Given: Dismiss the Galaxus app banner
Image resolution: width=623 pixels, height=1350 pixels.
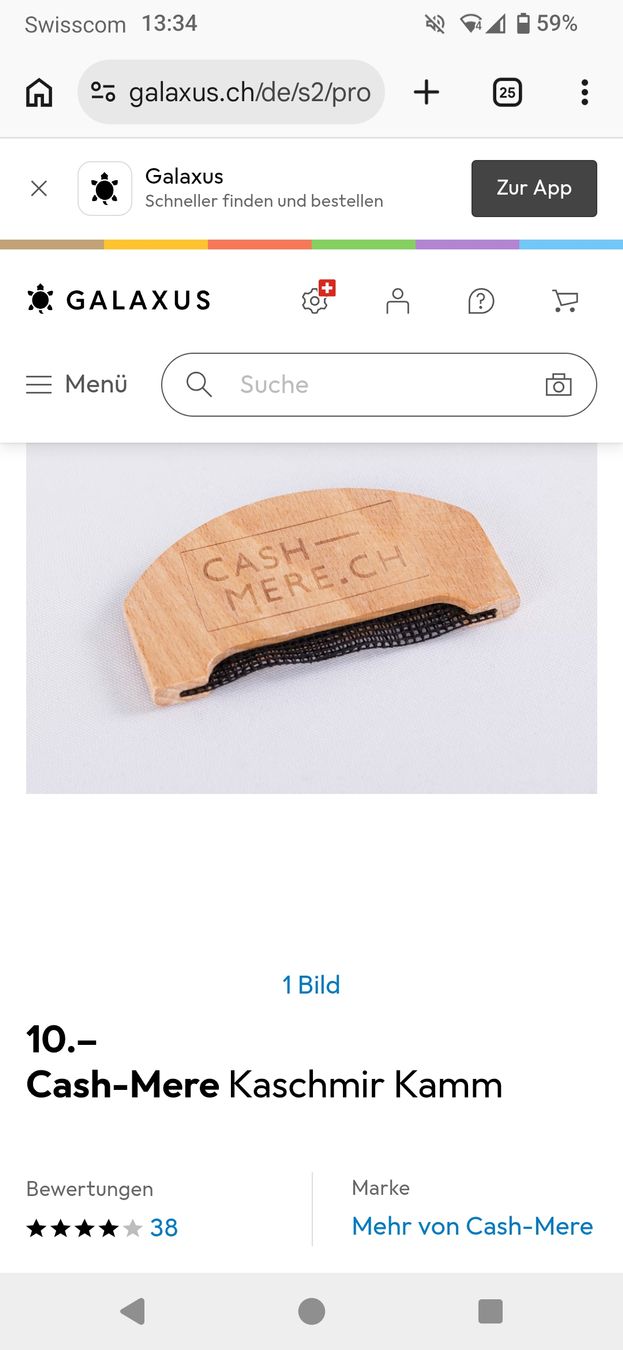Looking at the screenshot, I should [x=39, y=188].
